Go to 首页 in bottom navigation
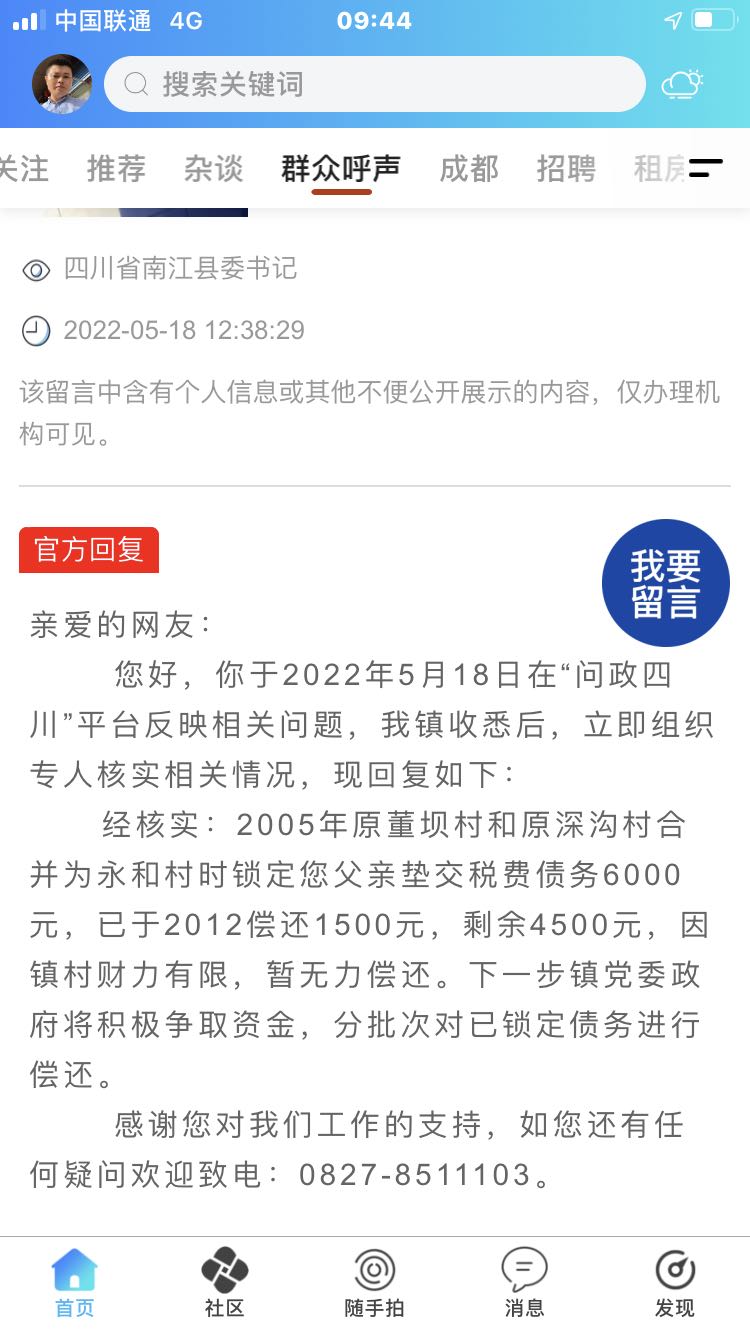 coord(75,1283)
